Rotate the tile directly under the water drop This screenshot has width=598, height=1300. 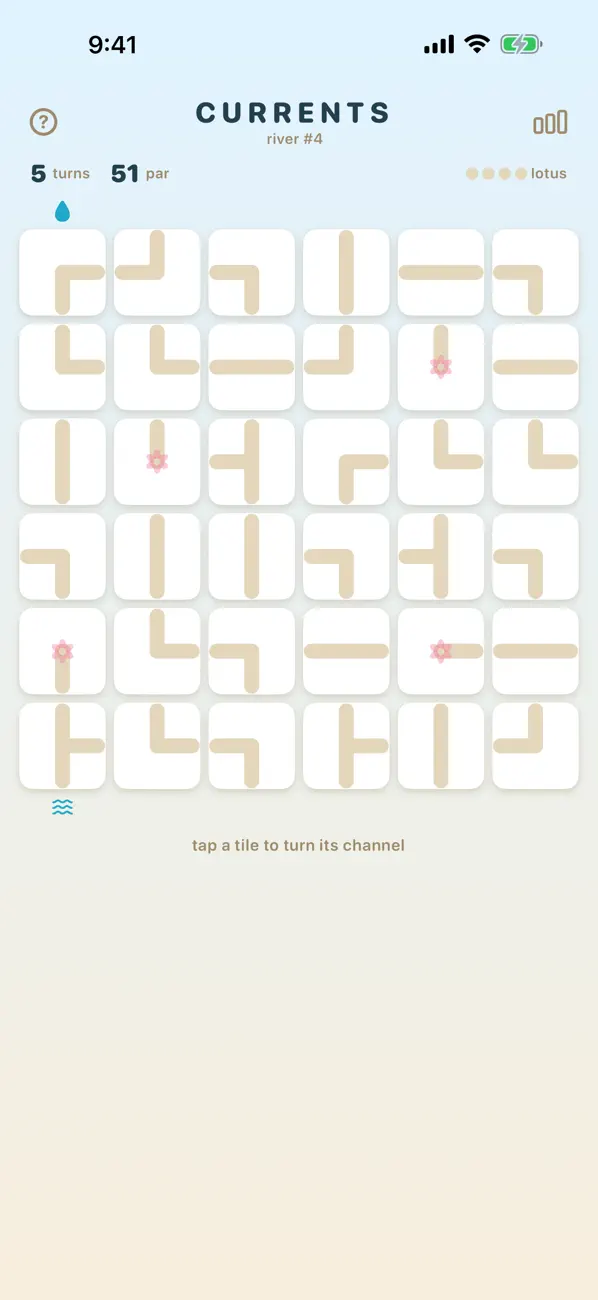(62, 273)
